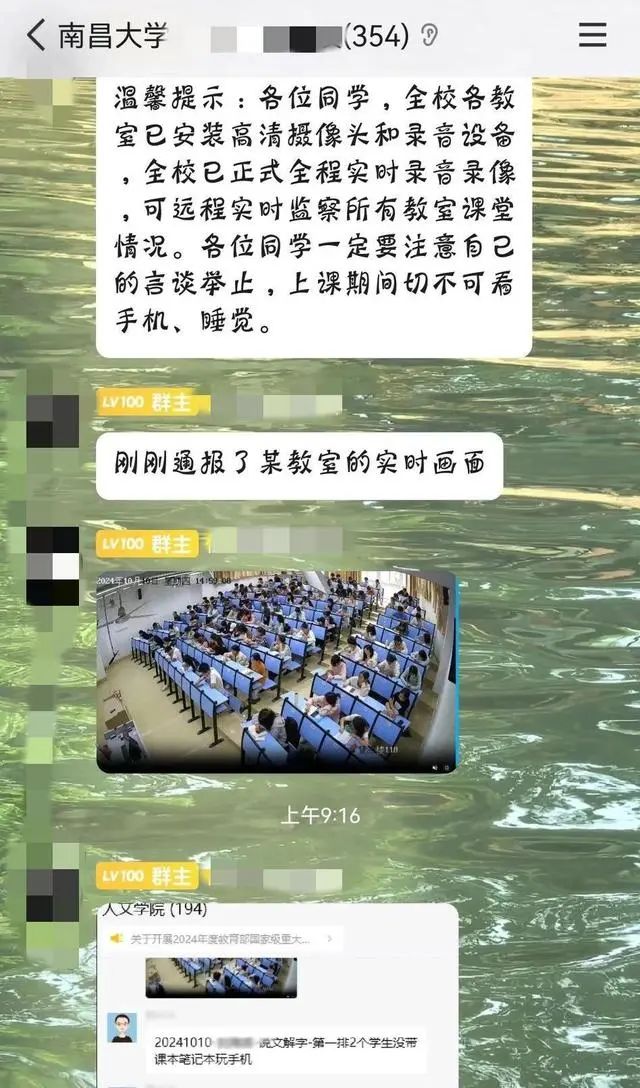Open the forwarded 人文学院 chat record card
This screenshot has width=640, height=1088.
(277, 994)
